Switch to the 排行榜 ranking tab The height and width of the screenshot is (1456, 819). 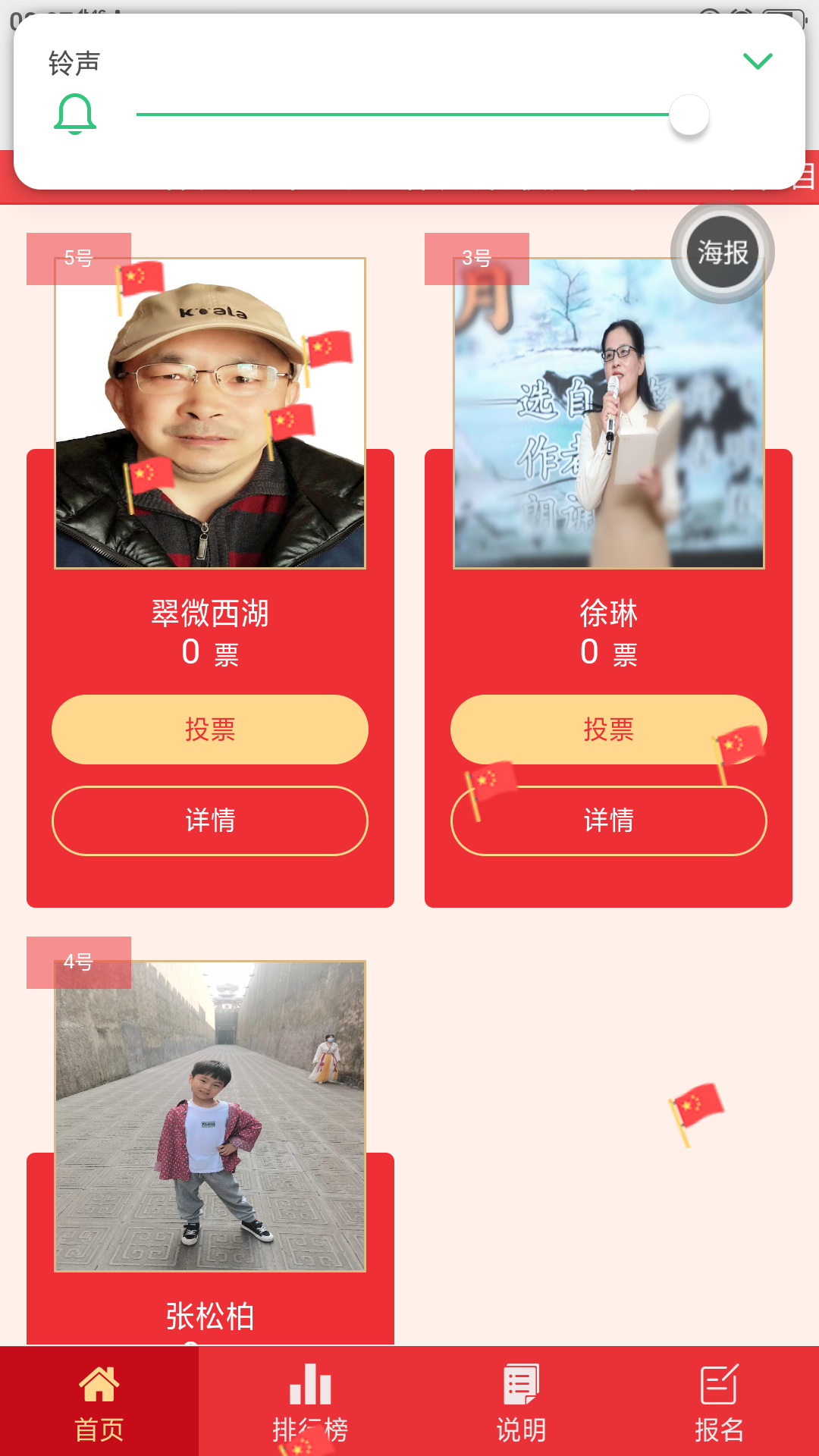[310, 1401]
